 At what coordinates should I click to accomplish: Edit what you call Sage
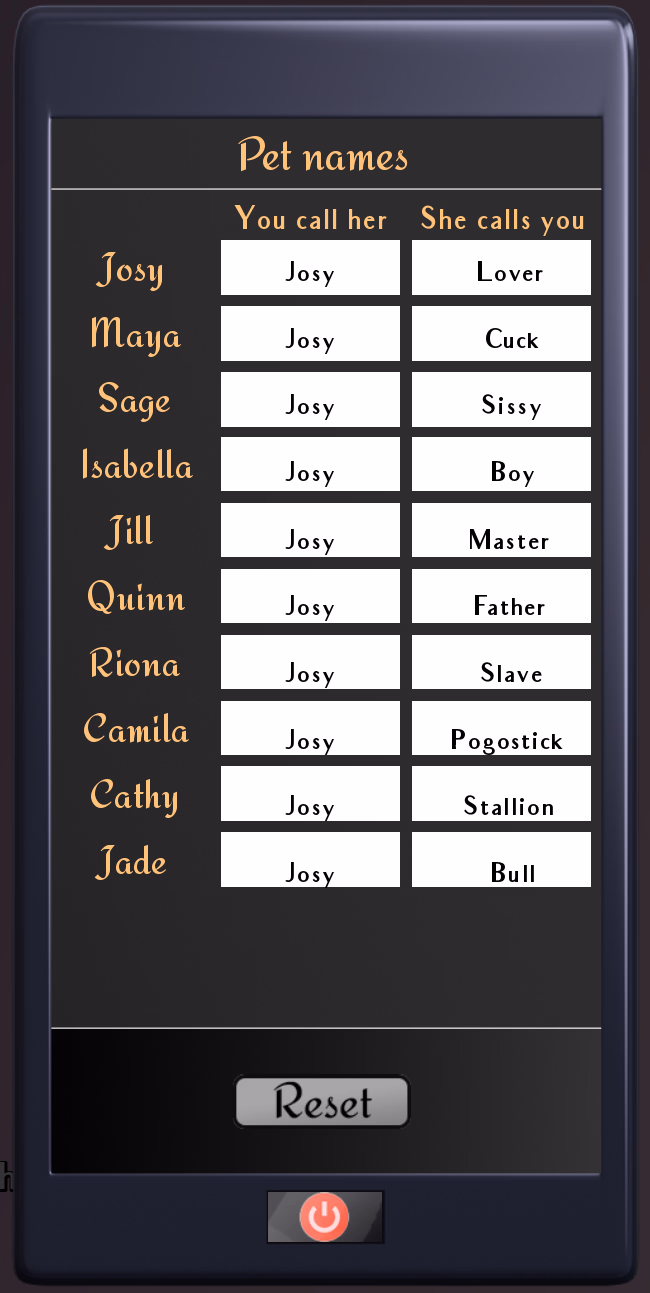click(x=310, y=400)
